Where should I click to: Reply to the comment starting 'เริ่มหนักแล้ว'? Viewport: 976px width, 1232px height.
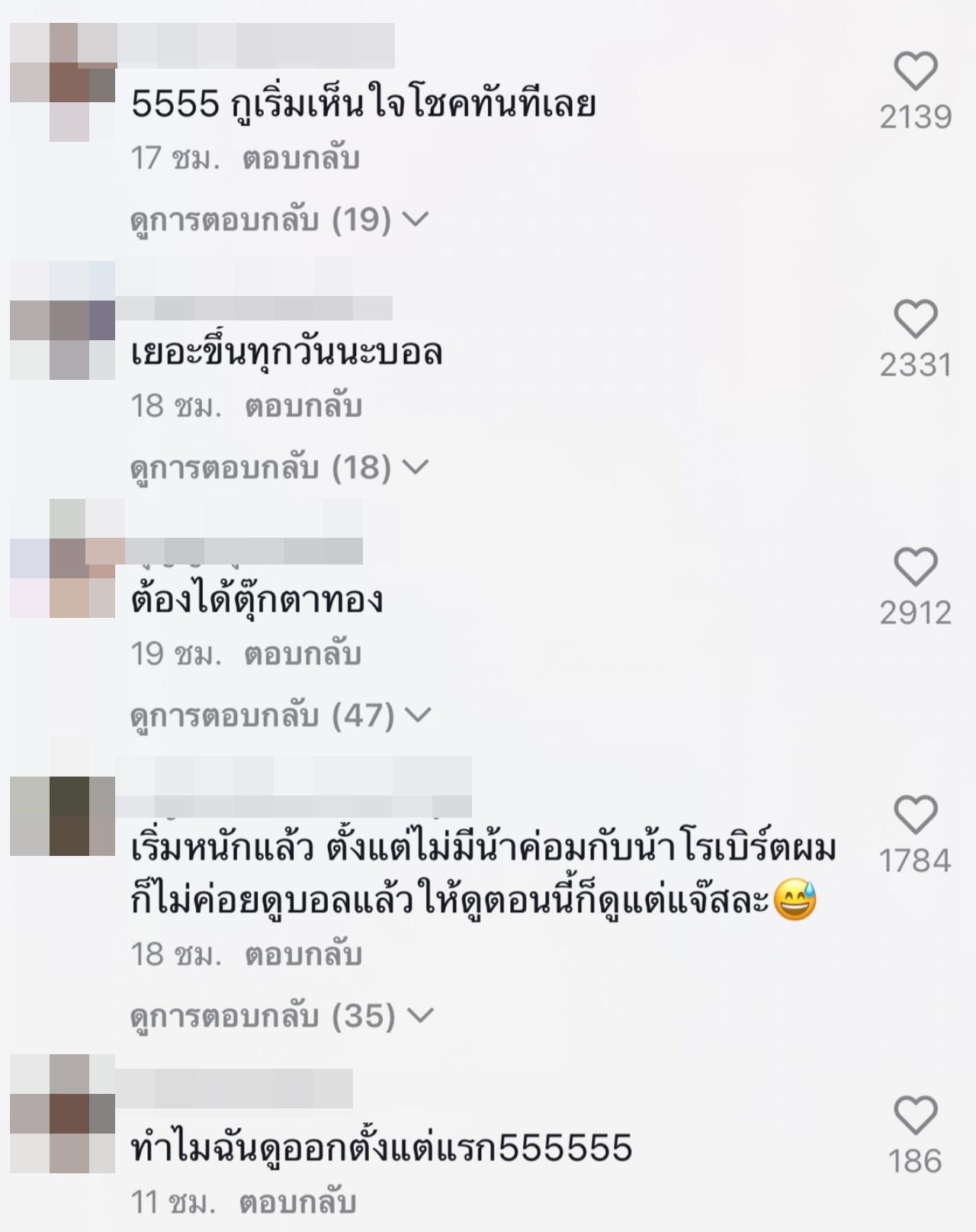click(303, 954)
